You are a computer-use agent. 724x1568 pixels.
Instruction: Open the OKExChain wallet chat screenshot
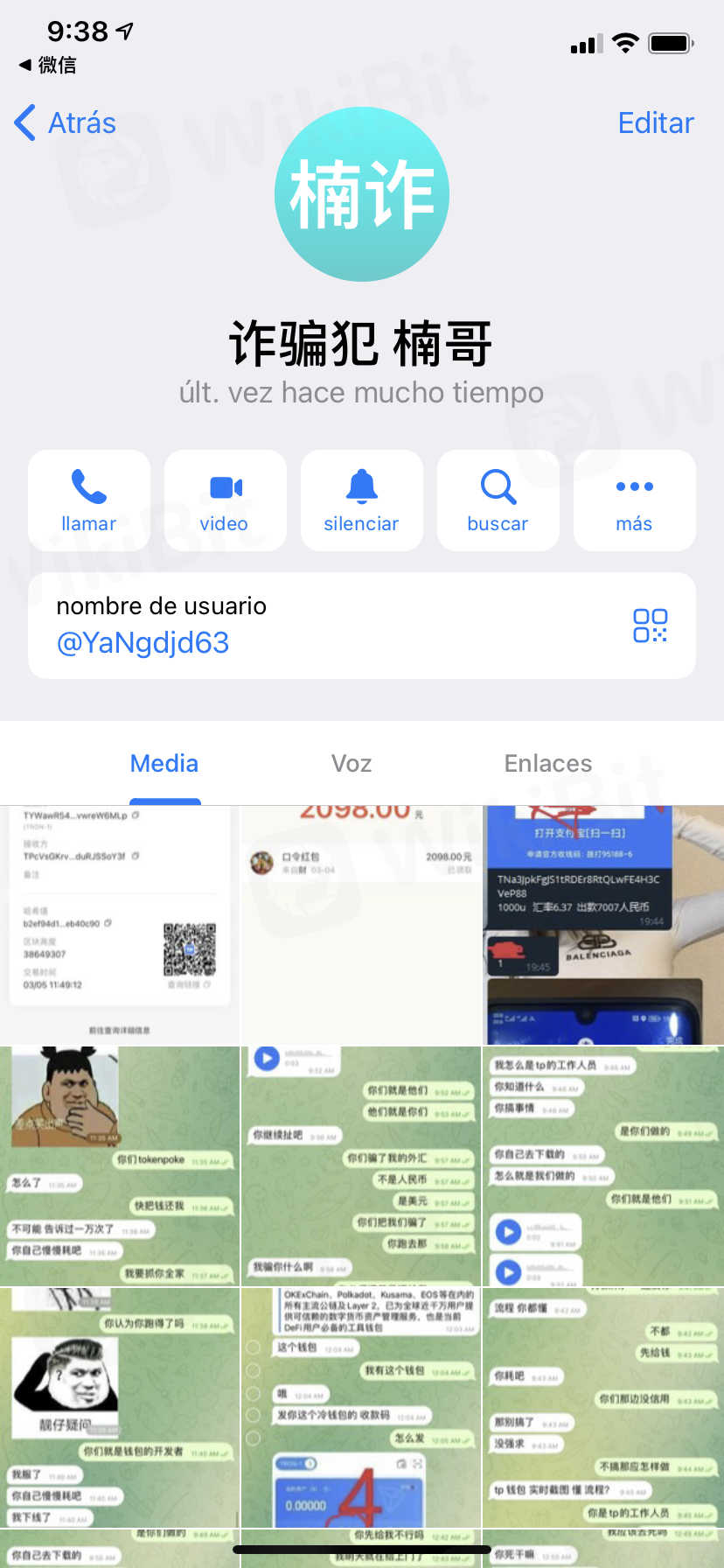[361, 1407]
